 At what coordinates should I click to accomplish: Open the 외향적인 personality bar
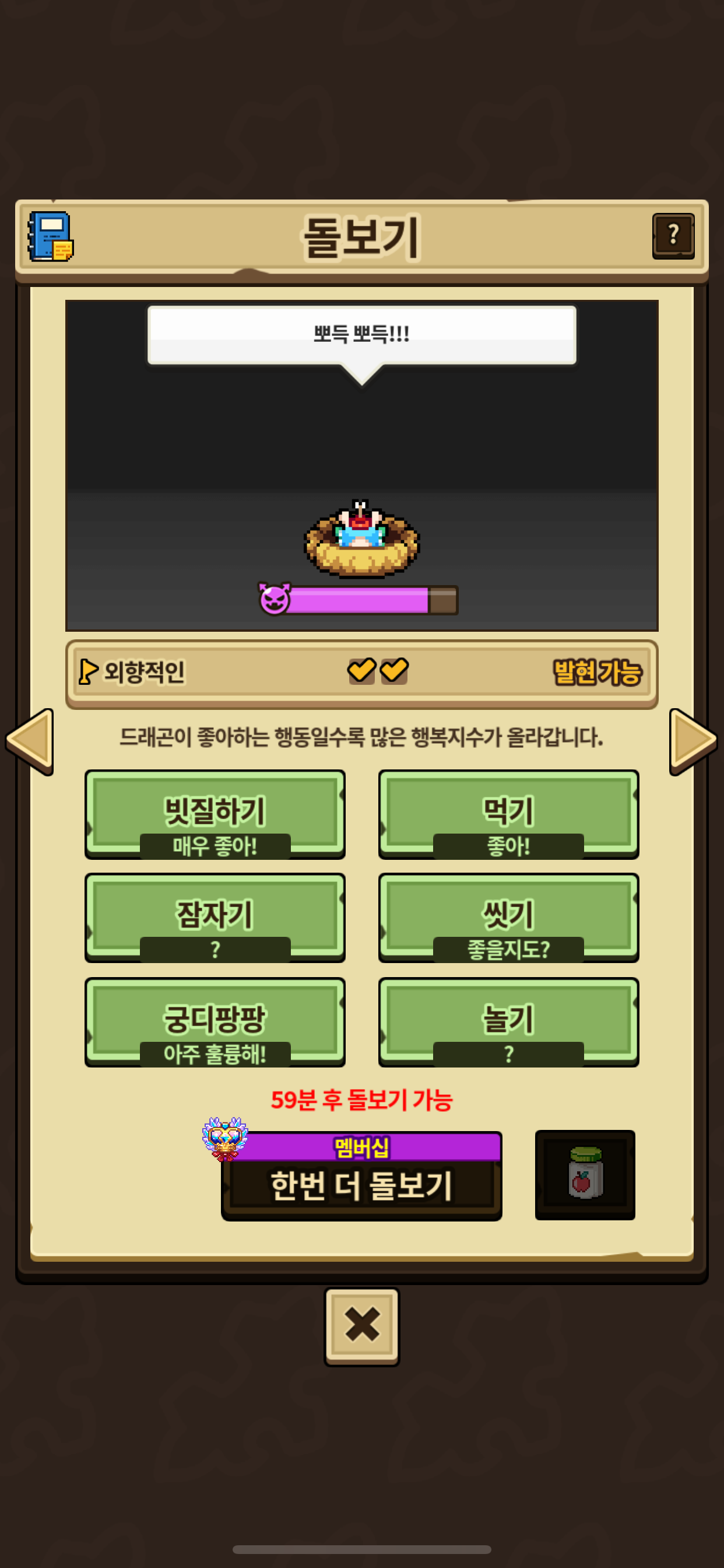tap(361, 673)
